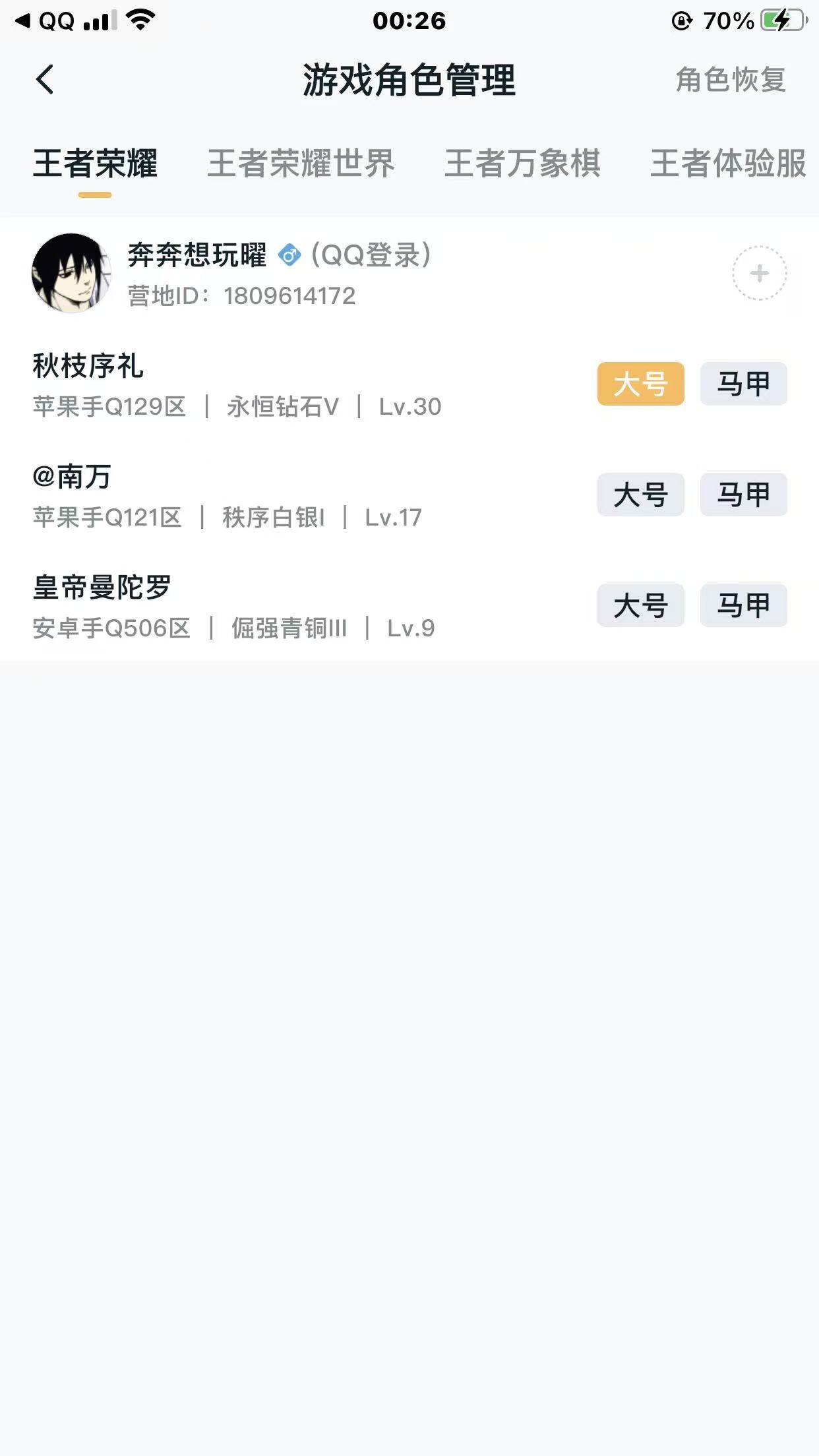Screen dimensions: 819x1456
Task: Tap the gender symbol next to 奔奔想玩曜
Action: point(289,256)
